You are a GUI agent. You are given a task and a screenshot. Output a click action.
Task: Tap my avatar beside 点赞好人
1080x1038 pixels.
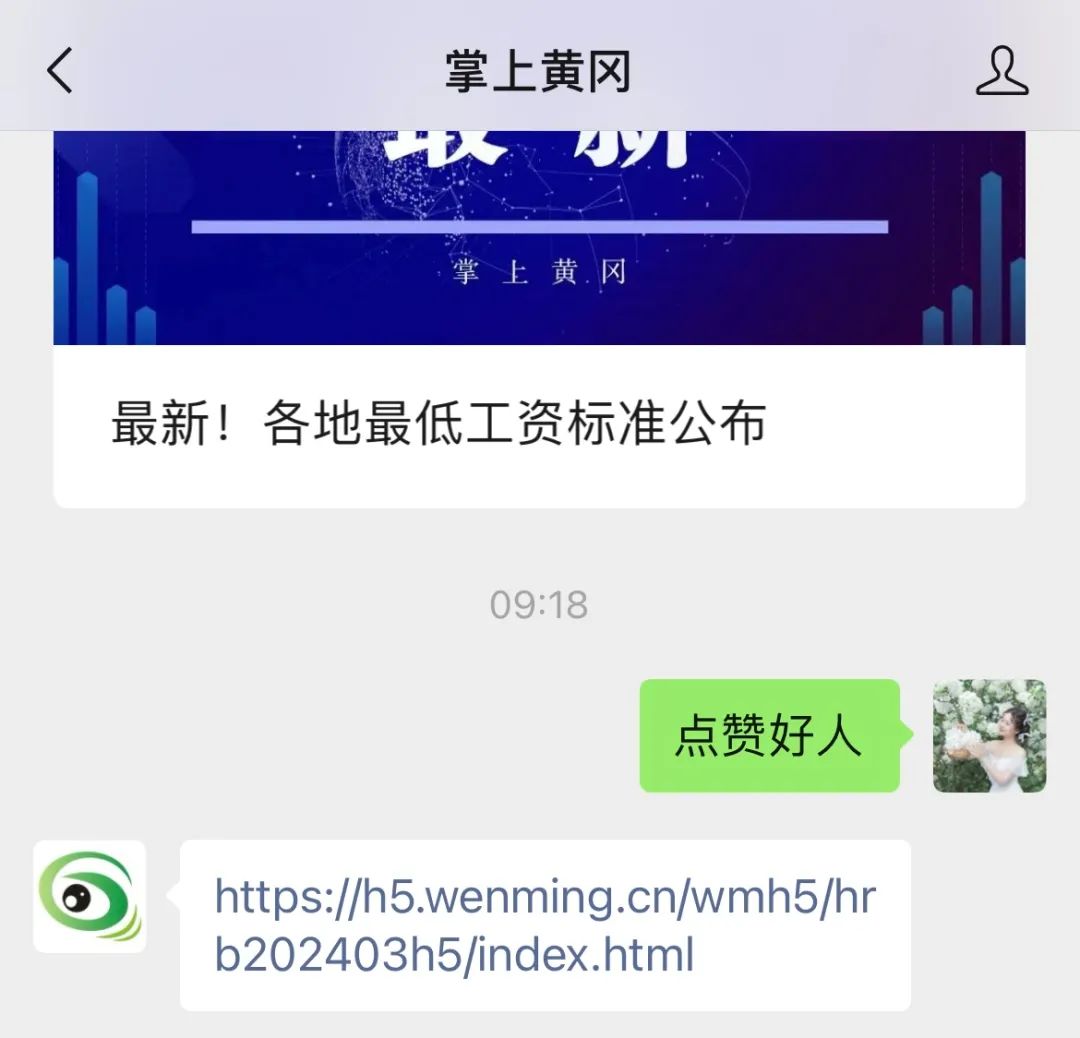coord(989,736)
